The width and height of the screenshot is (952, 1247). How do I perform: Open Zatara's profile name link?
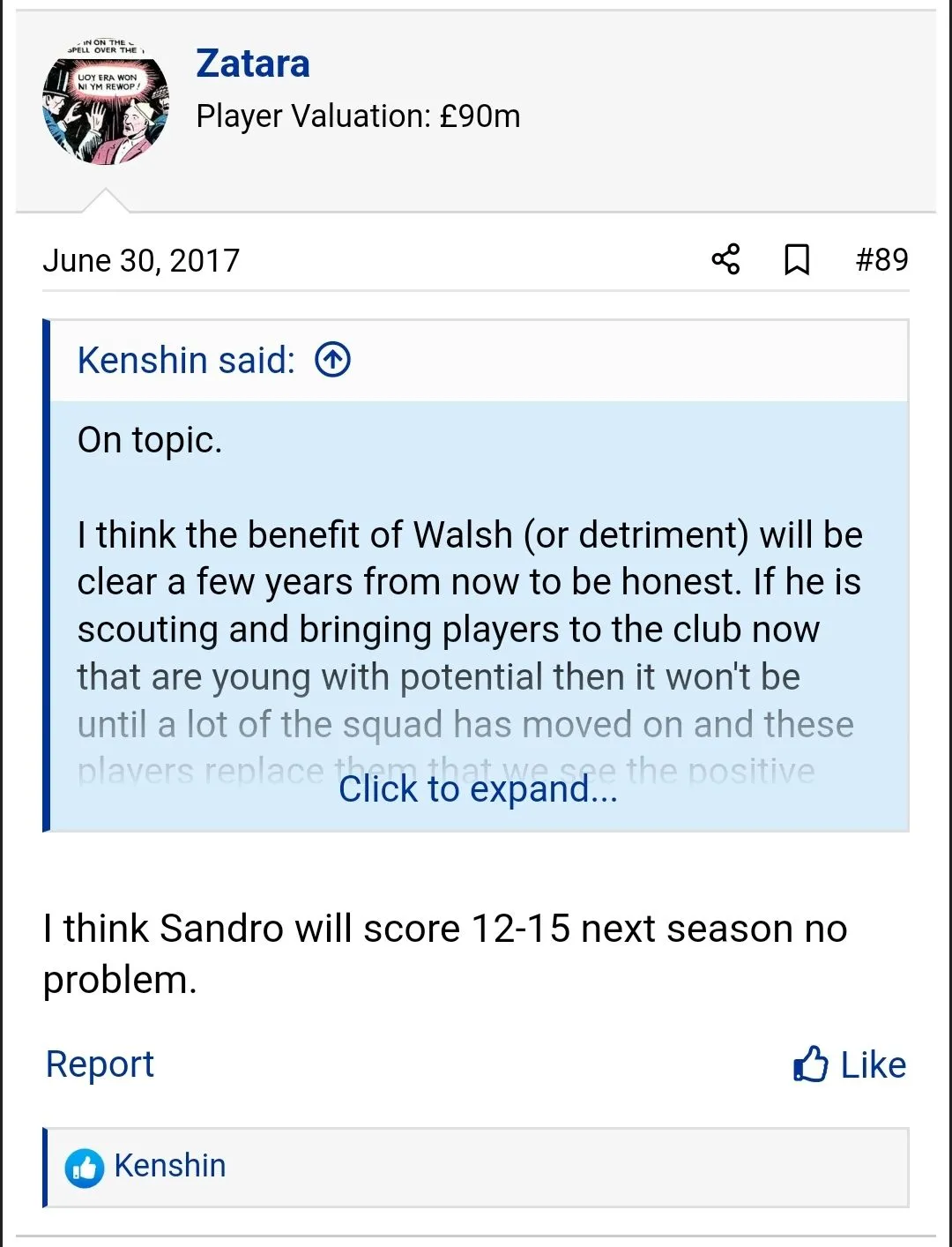pos(253,63)
